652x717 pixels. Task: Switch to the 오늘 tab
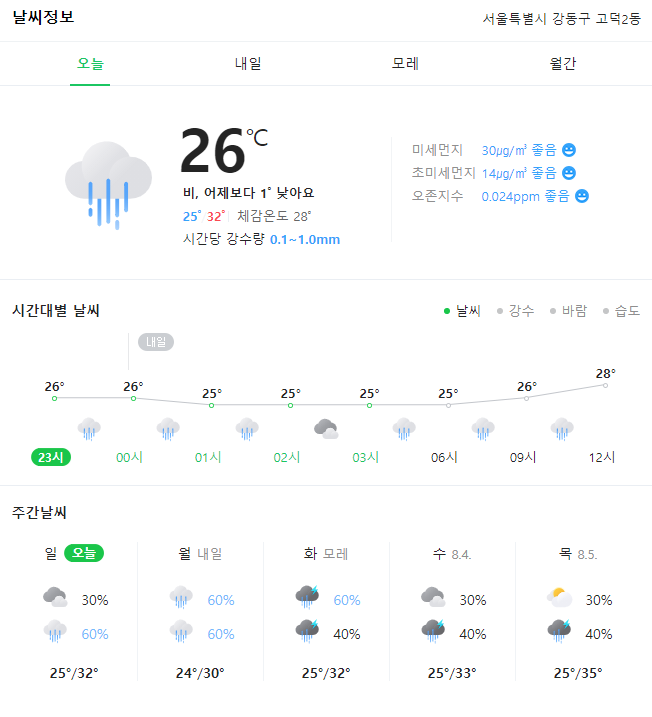[90, 64]
